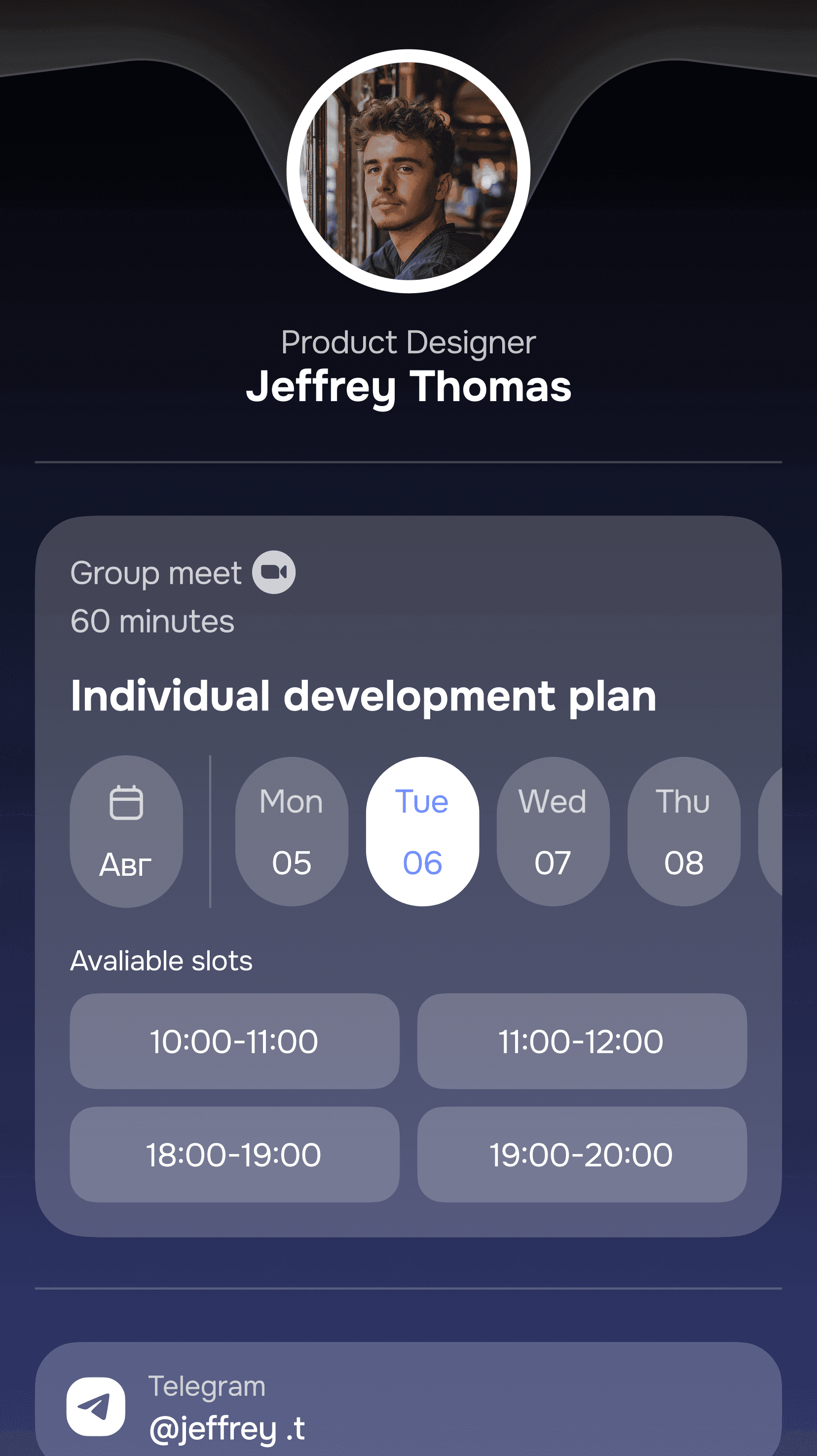The image size is (817, 1456).
Task: Book the 10:00-11:00 slot
Action: point(234,1041)
